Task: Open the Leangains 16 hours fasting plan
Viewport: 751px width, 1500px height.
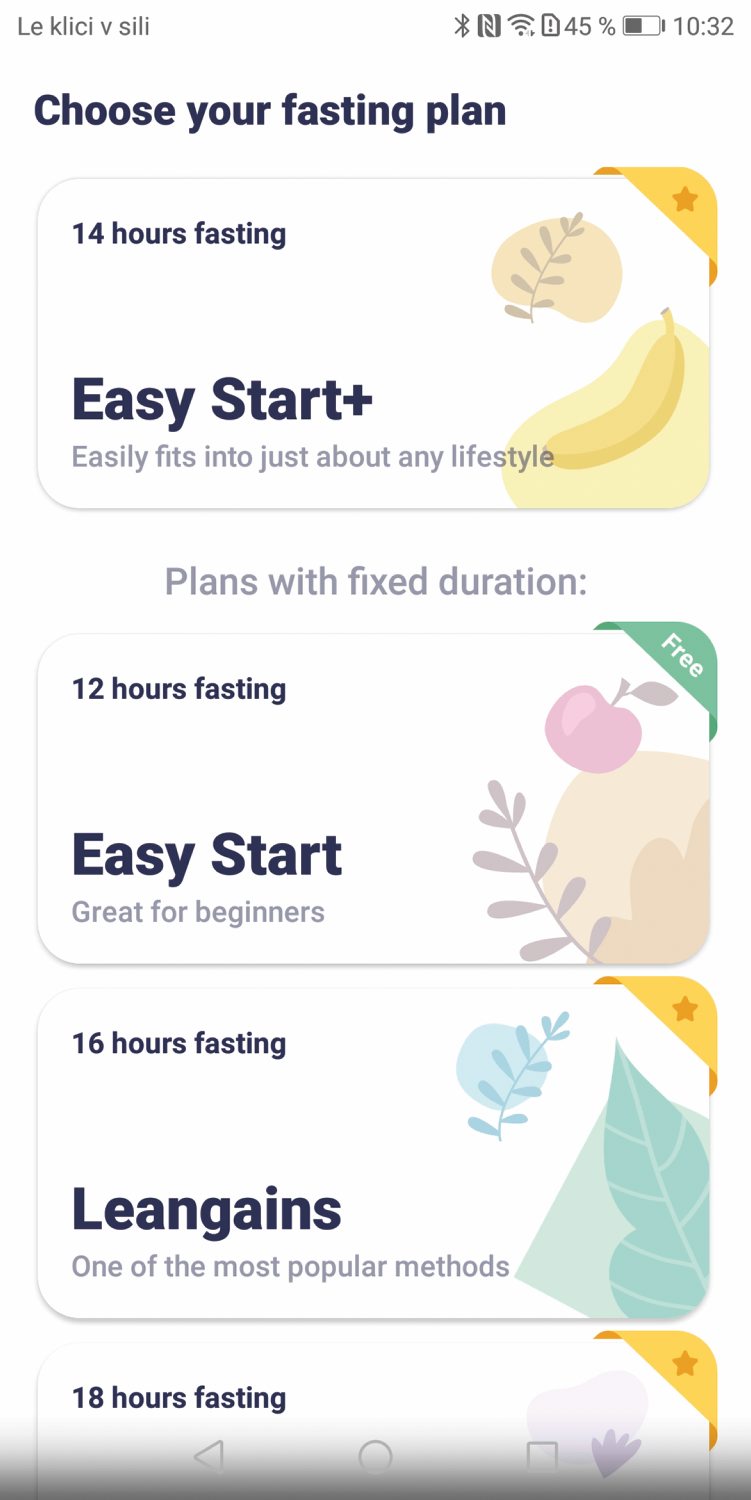Action: pyautogui.click(x=373, y=1152)
